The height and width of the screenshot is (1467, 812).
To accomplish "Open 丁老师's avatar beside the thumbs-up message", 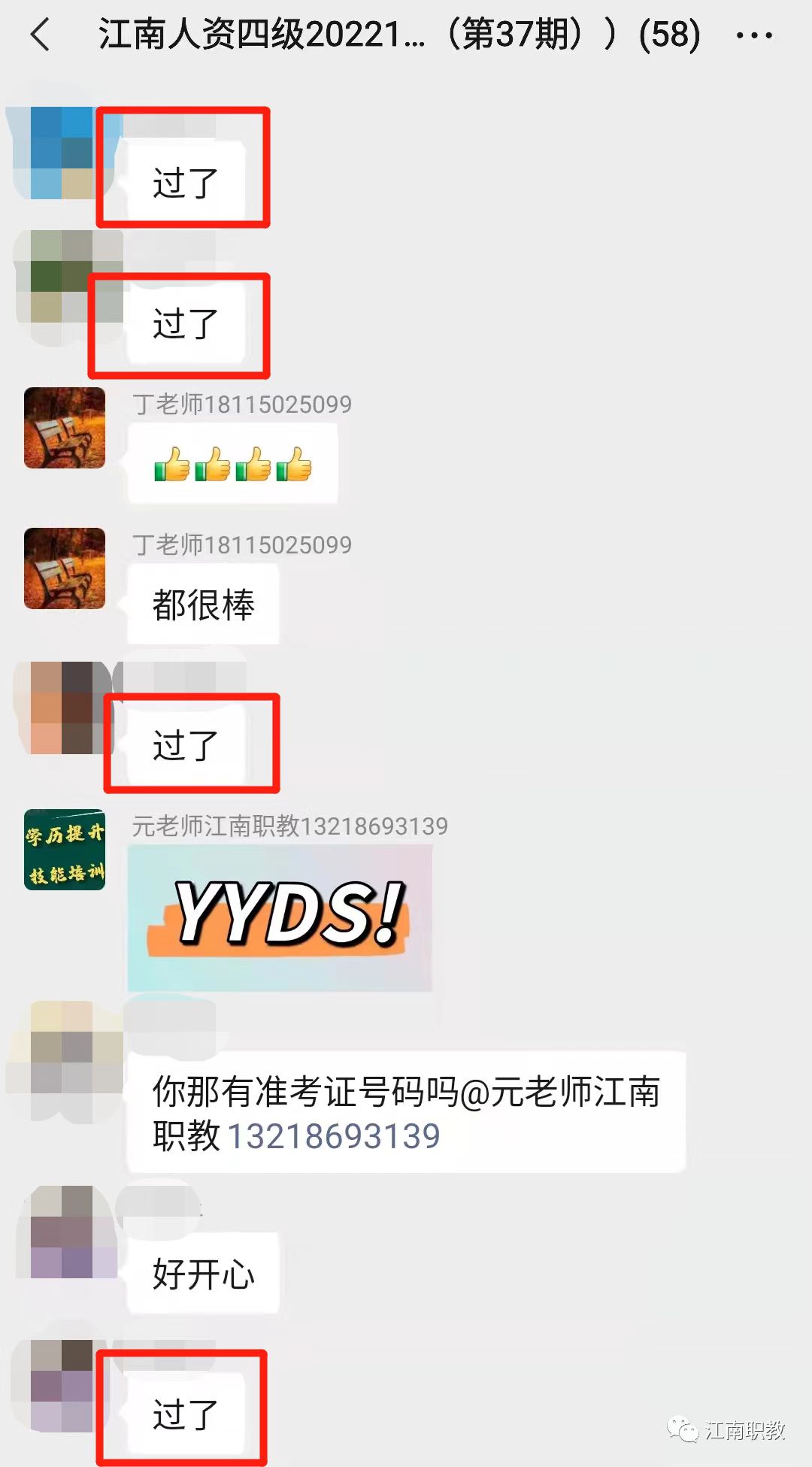I will [65, 428].
